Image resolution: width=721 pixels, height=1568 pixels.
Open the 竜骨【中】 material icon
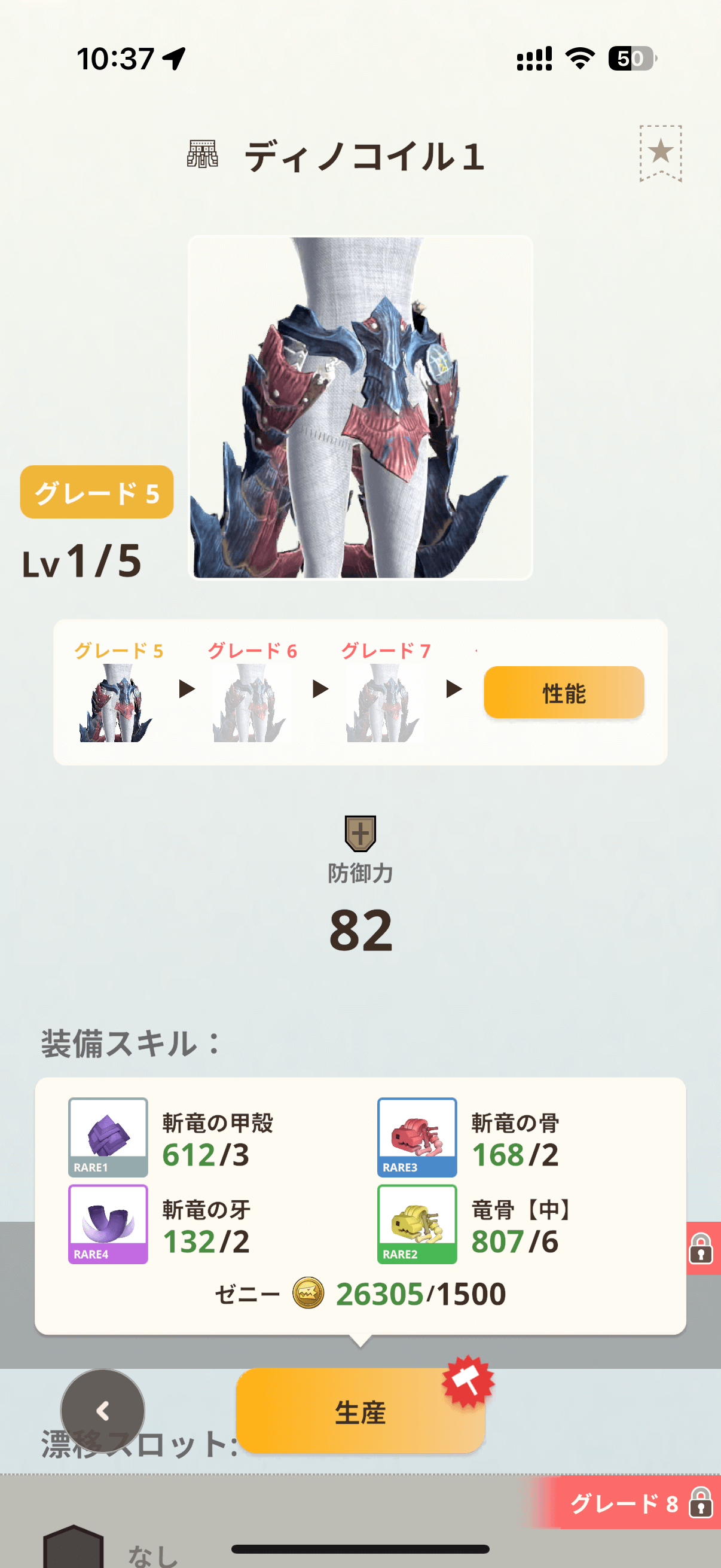point(417,1224)
